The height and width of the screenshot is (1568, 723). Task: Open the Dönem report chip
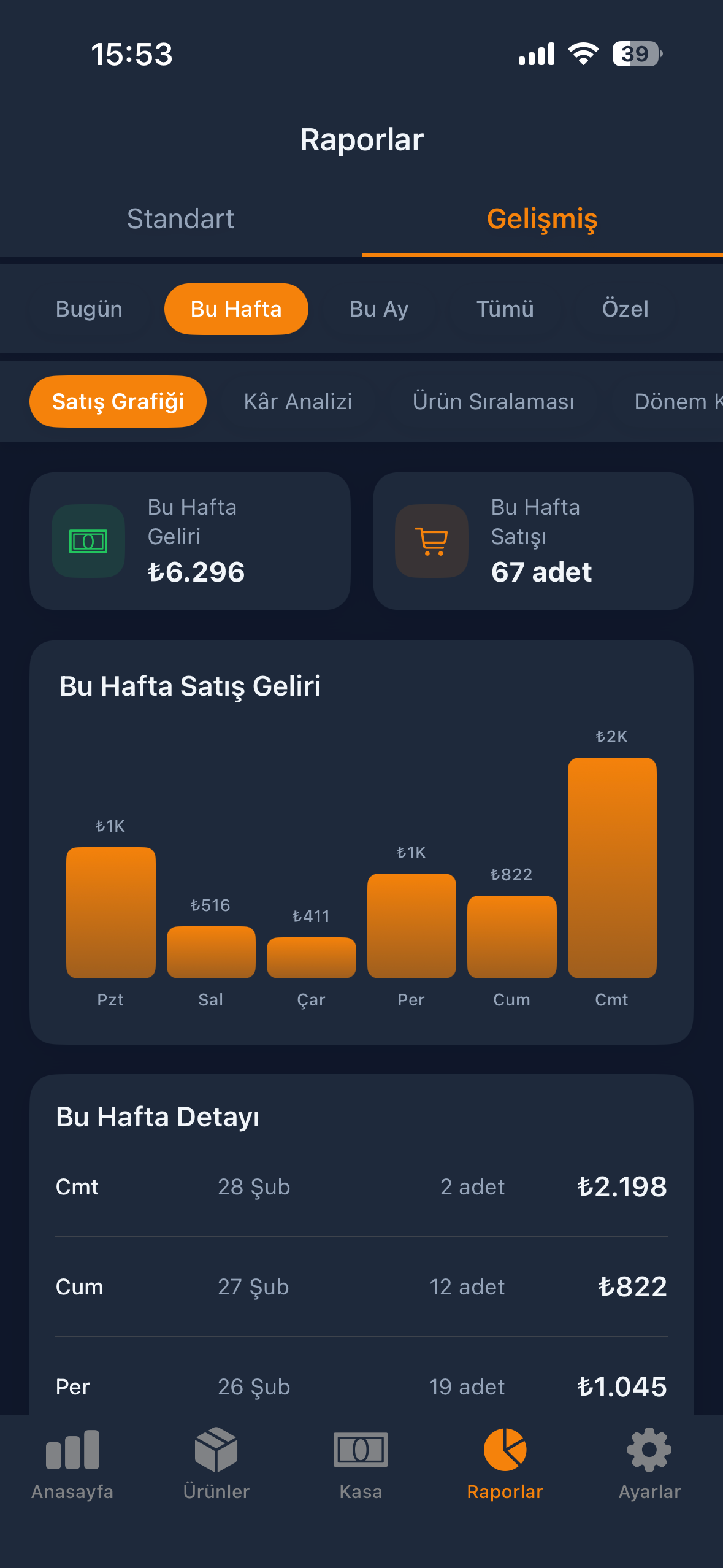[675, 401]
